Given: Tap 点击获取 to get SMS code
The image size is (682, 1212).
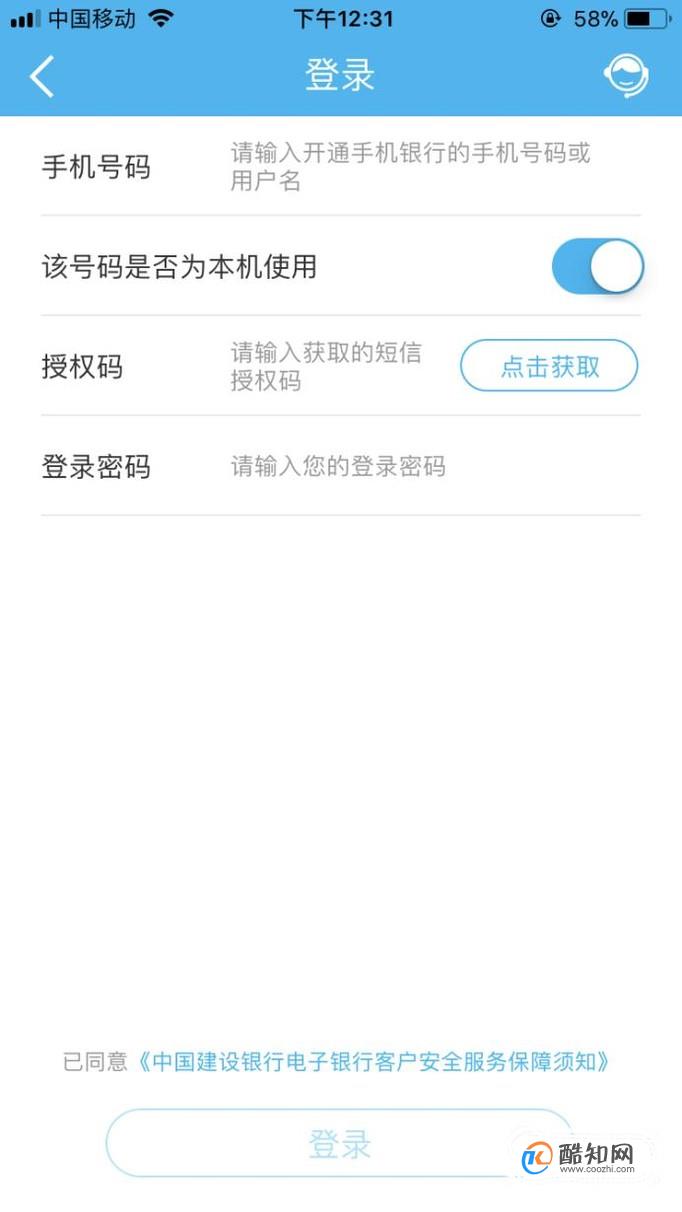Looking at the screenshot, I should tap(549, 366).
